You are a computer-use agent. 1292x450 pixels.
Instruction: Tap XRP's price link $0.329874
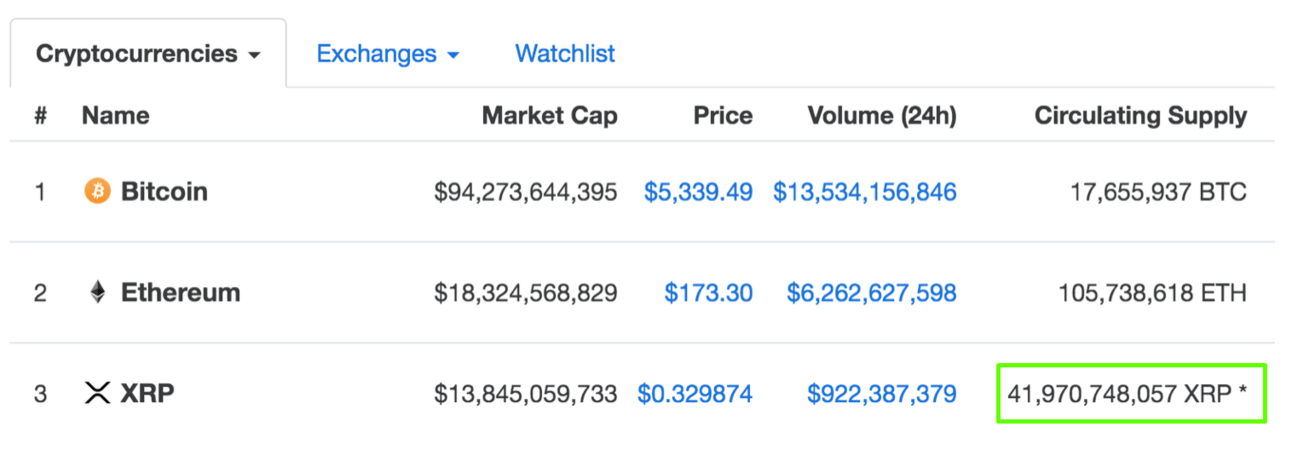(x=695, y=394)
